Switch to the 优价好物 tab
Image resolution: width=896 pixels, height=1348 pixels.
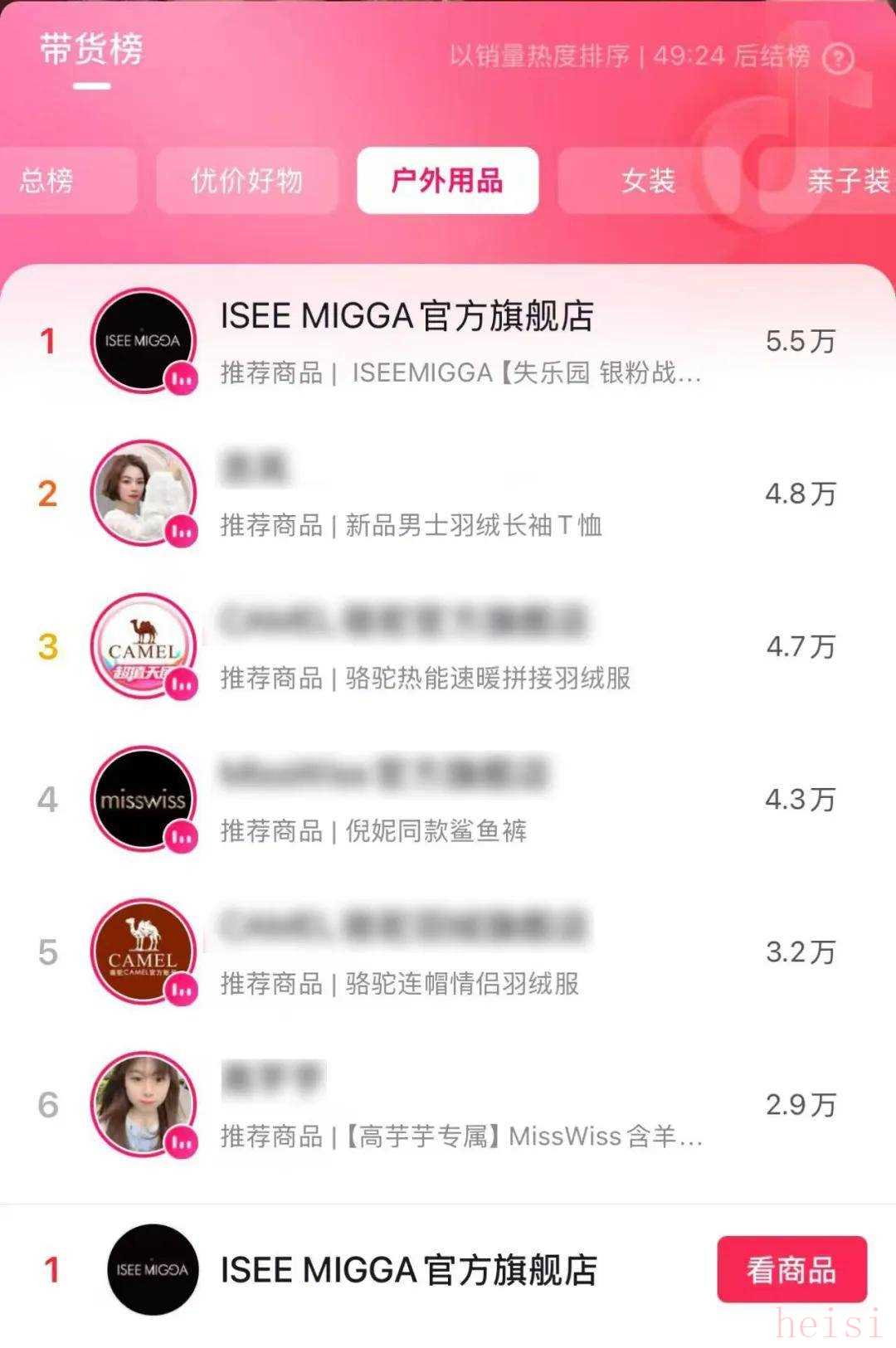pos(247,181)
